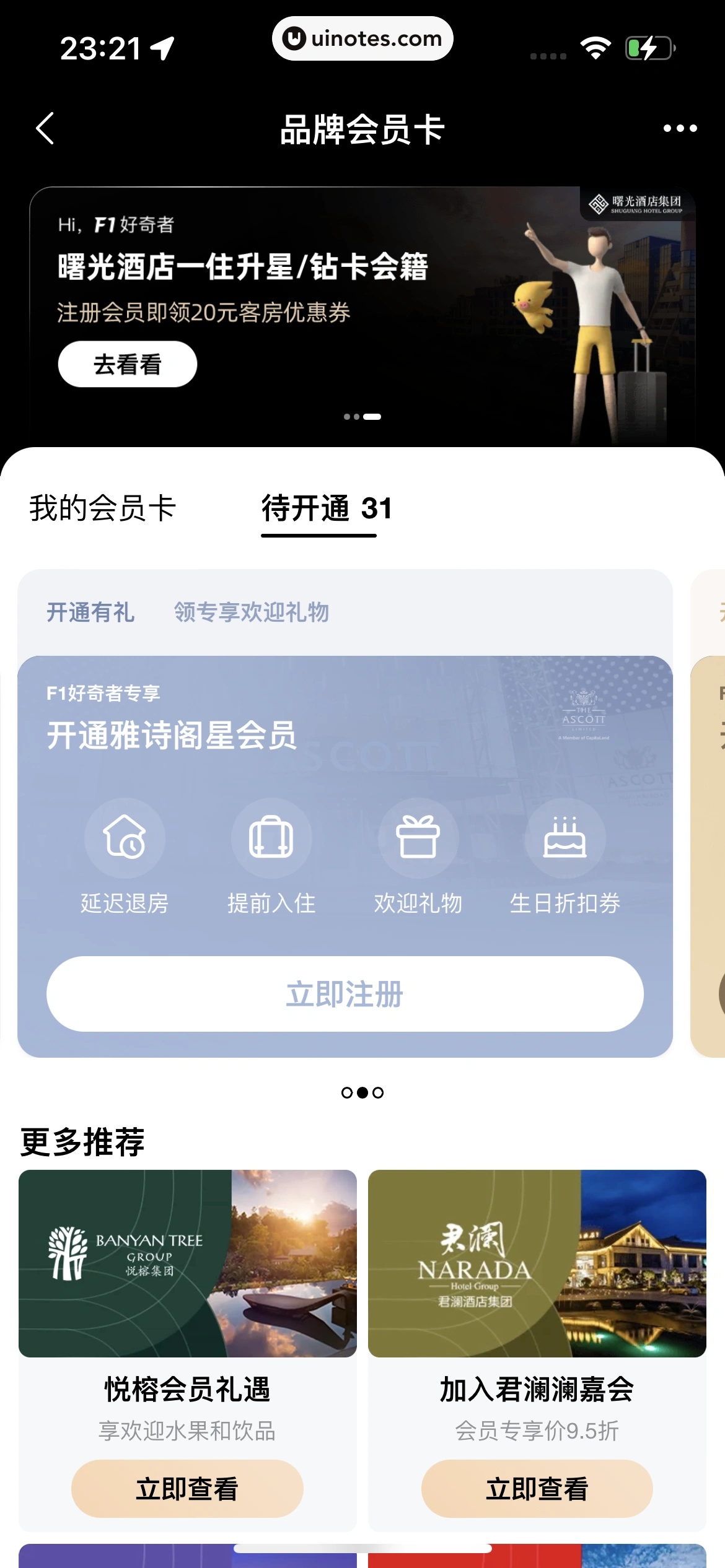The image size is (725, 1568).
Task: Open the Banyan Tree Group card image
Action: [187, 1263]
